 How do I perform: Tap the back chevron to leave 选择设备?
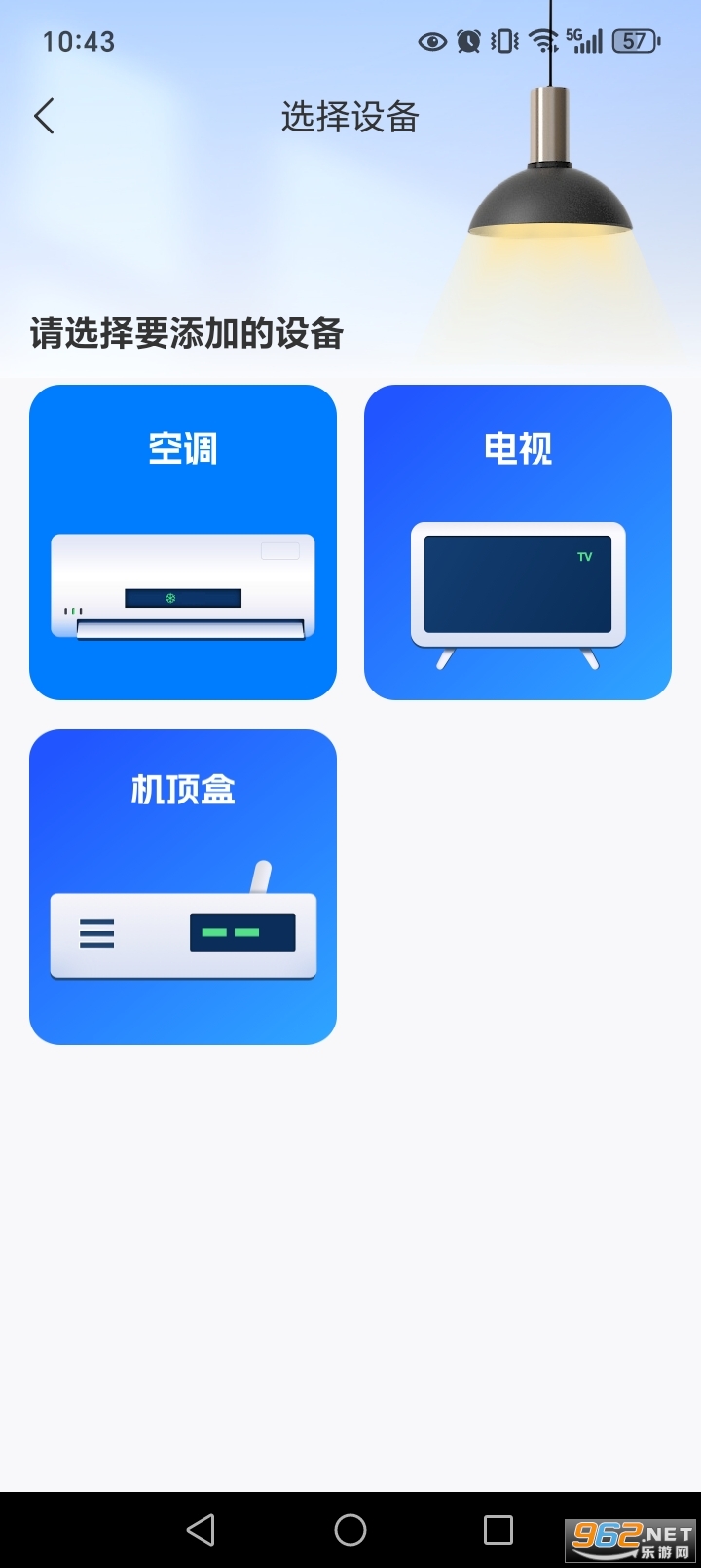click(44, 115)
